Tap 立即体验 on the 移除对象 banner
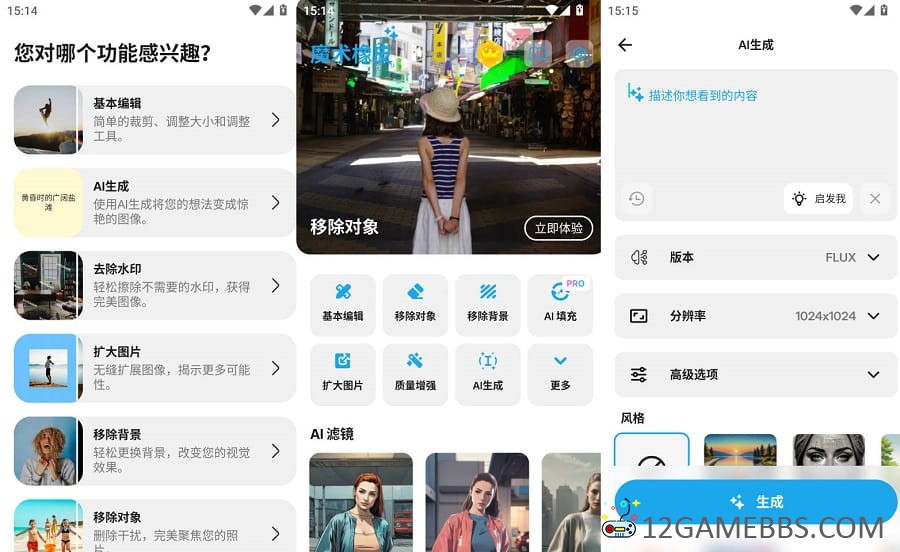Viewport: 900px width, 552px height. coord(558,228)
